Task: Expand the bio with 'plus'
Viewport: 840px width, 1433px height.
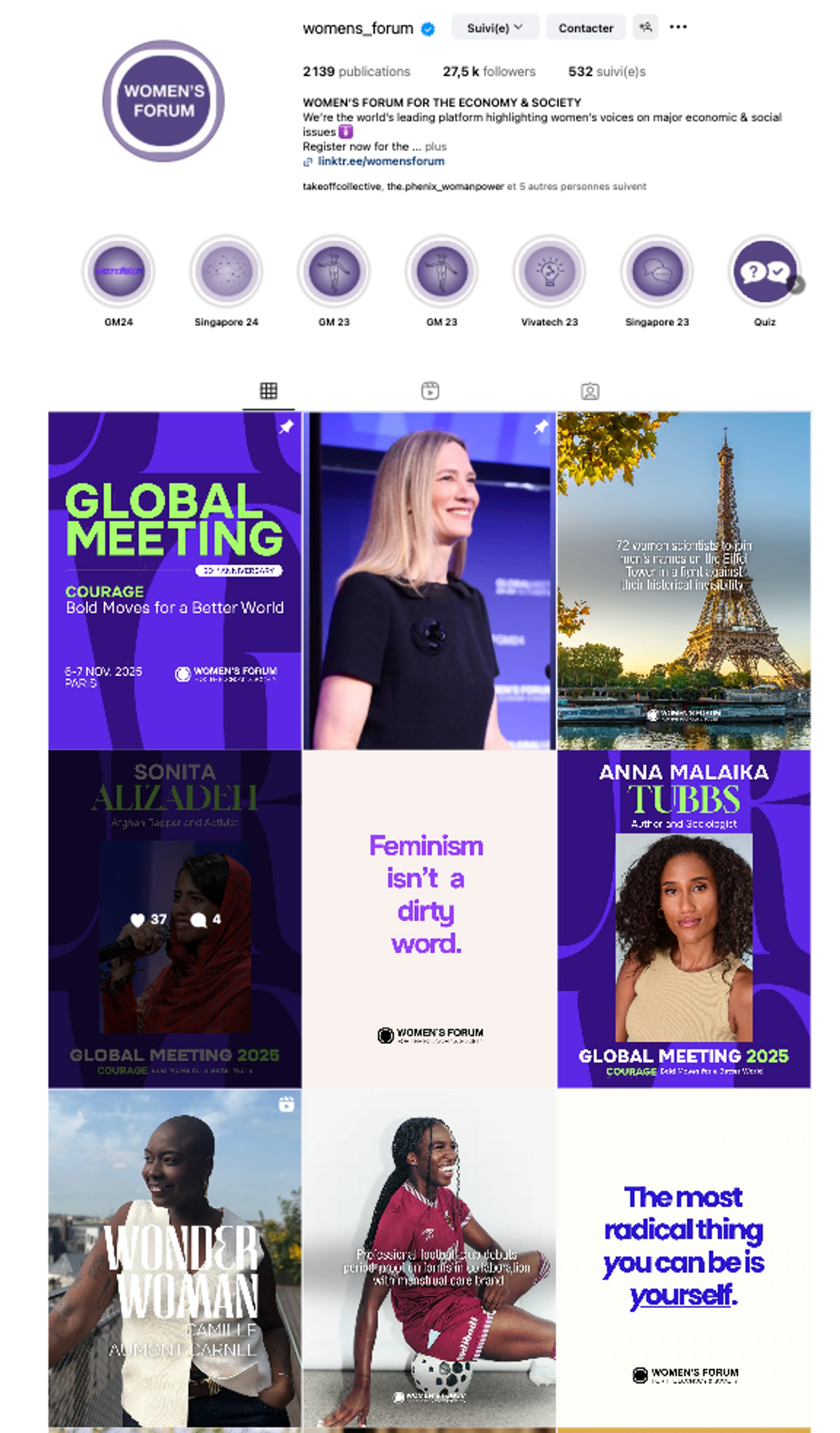Action: [x=436, y=147]
